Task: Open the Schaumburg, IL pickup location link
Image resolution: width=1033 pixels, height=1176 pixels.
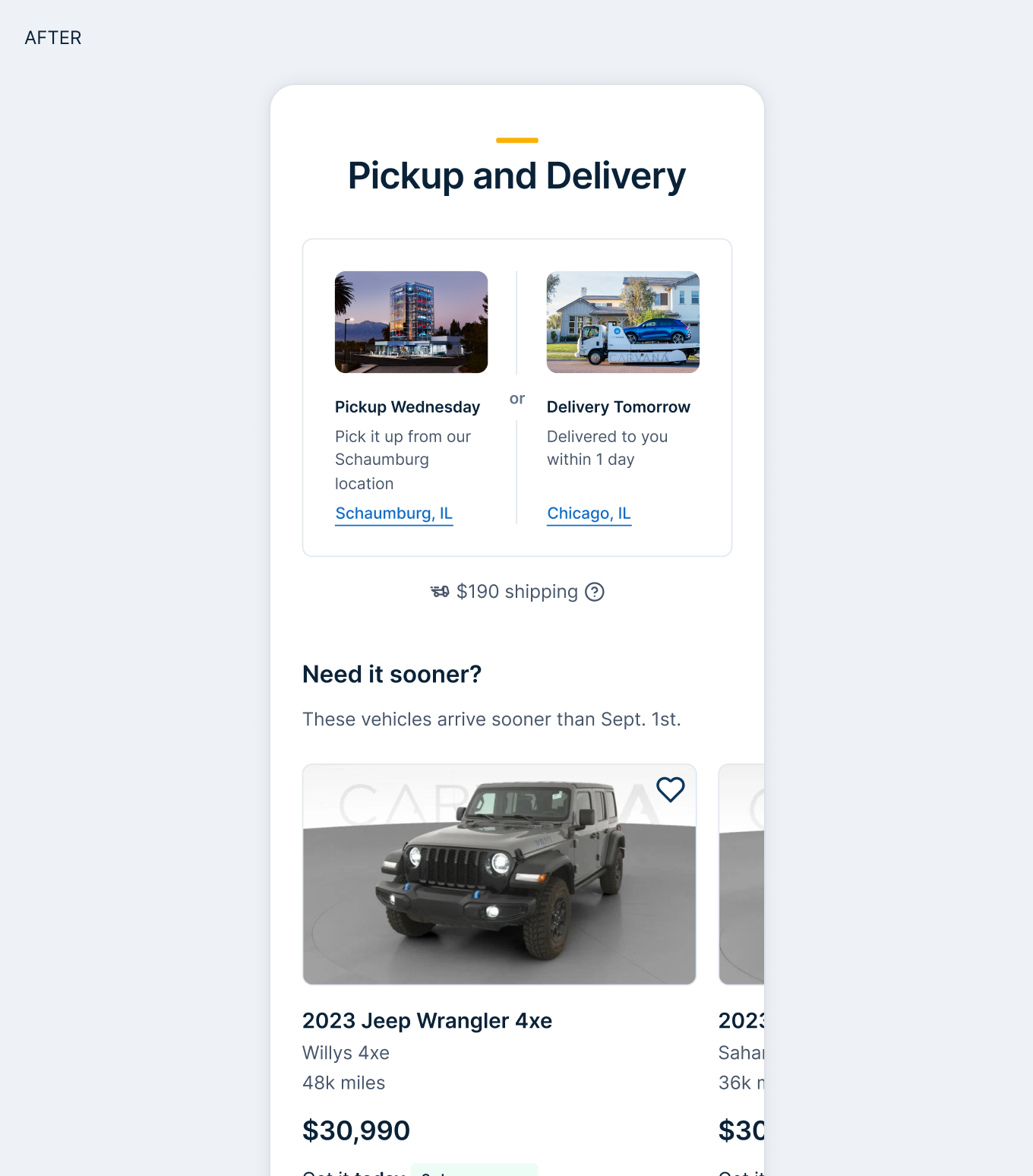Action: (x=393, y=514)
